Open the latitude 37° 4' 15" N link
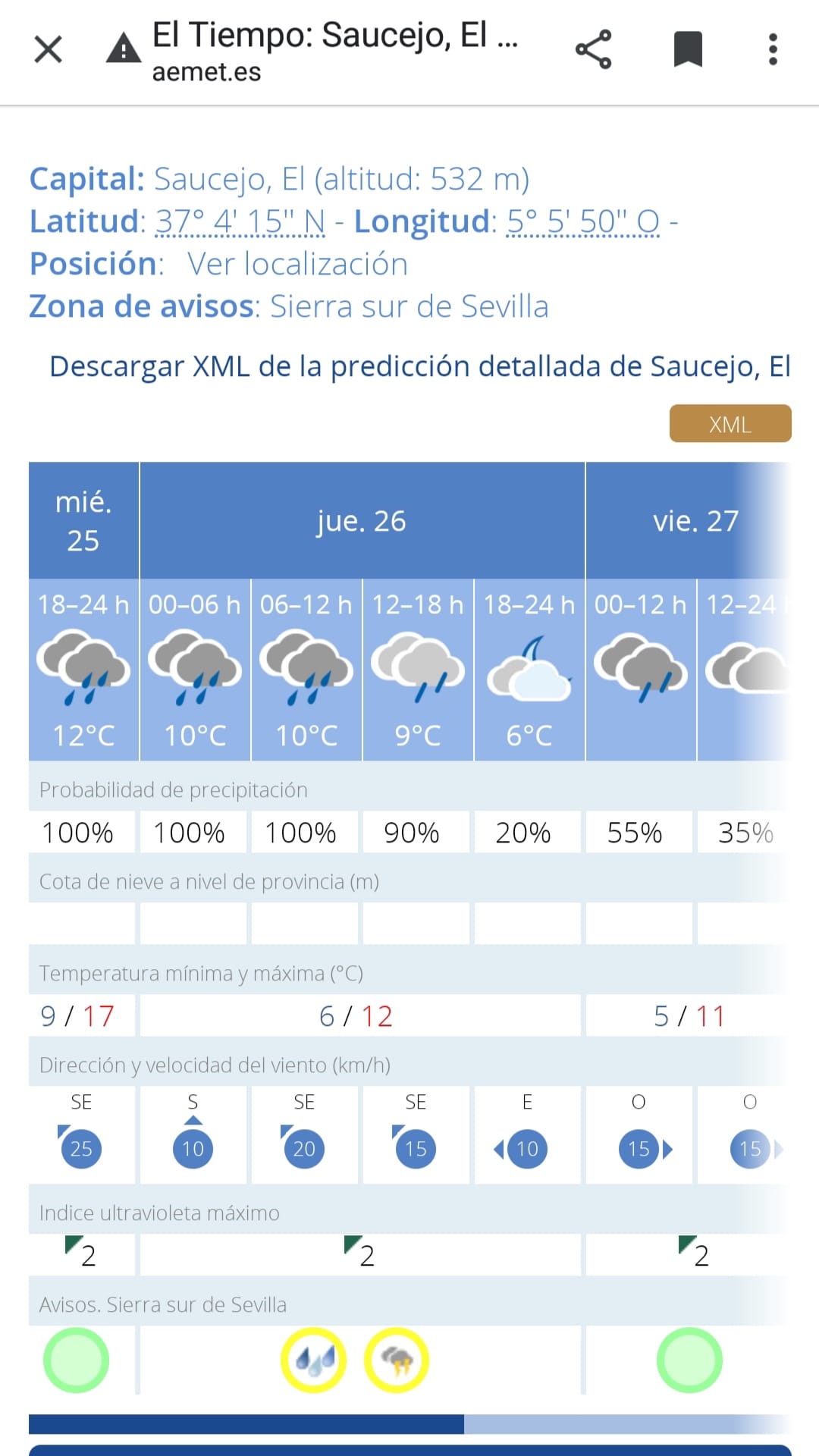The height and width of the screenshot is (1456, 819). pyautogui.click(x=240, y=221)
